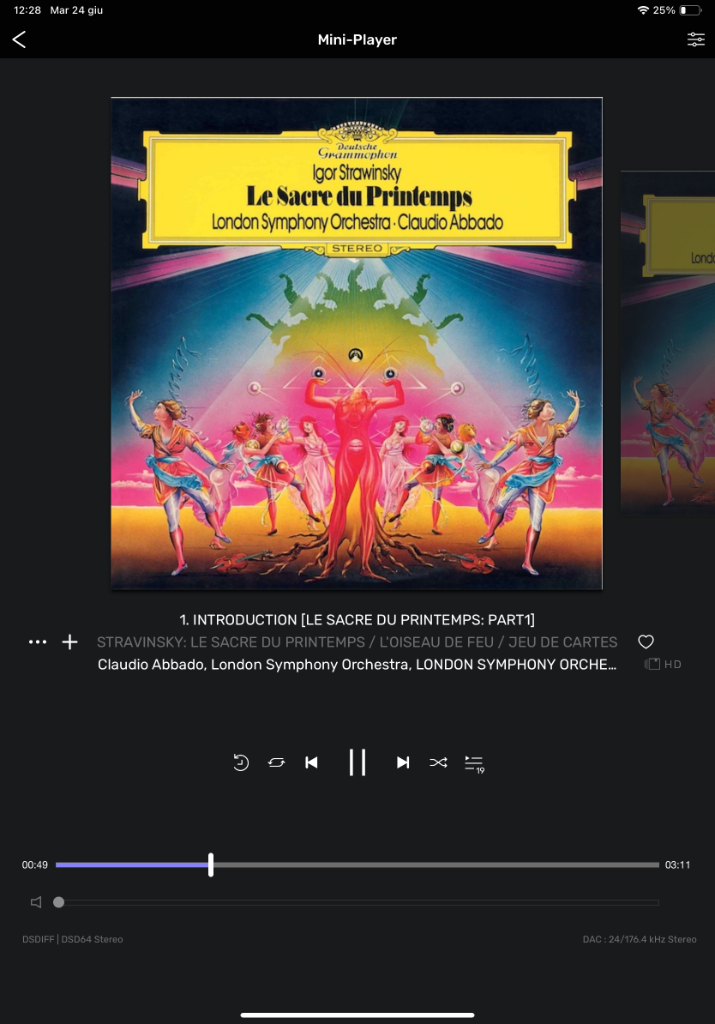Skip to the previous track
Image resolution: width=715 pixels, height=1024 pixels.
click(312, 763)
